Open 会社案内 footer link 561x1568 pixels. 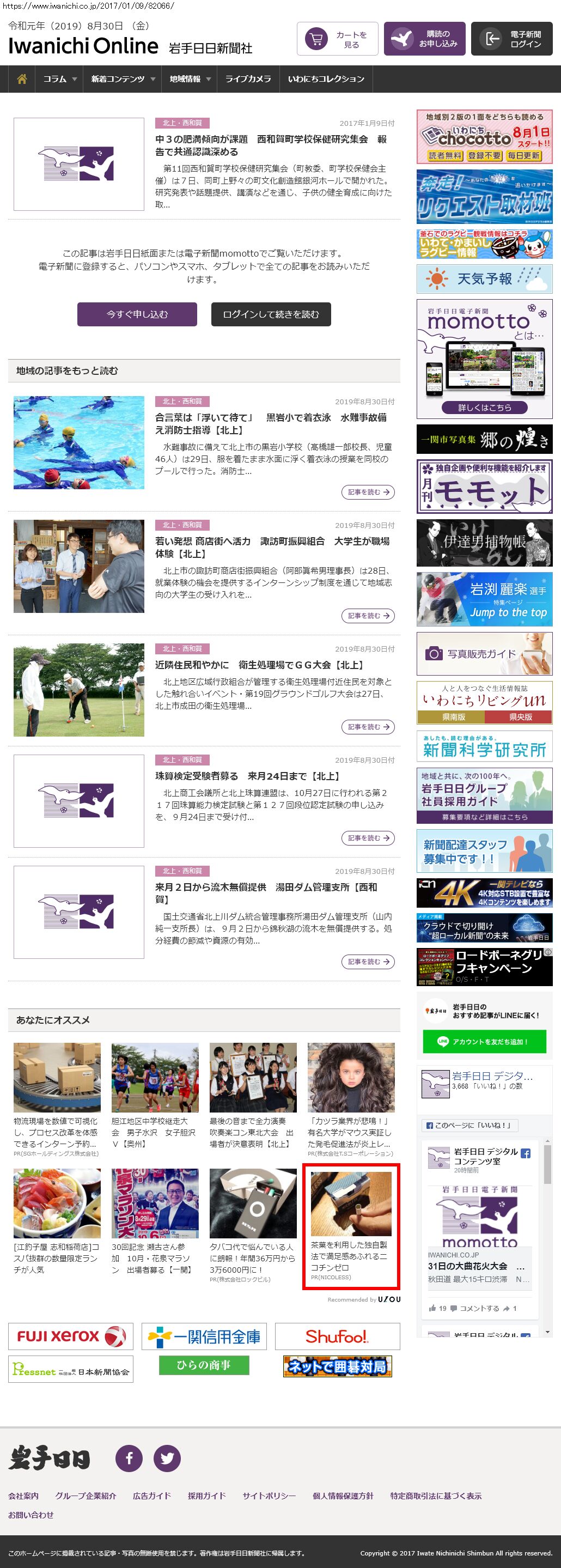pos(23,1496)
